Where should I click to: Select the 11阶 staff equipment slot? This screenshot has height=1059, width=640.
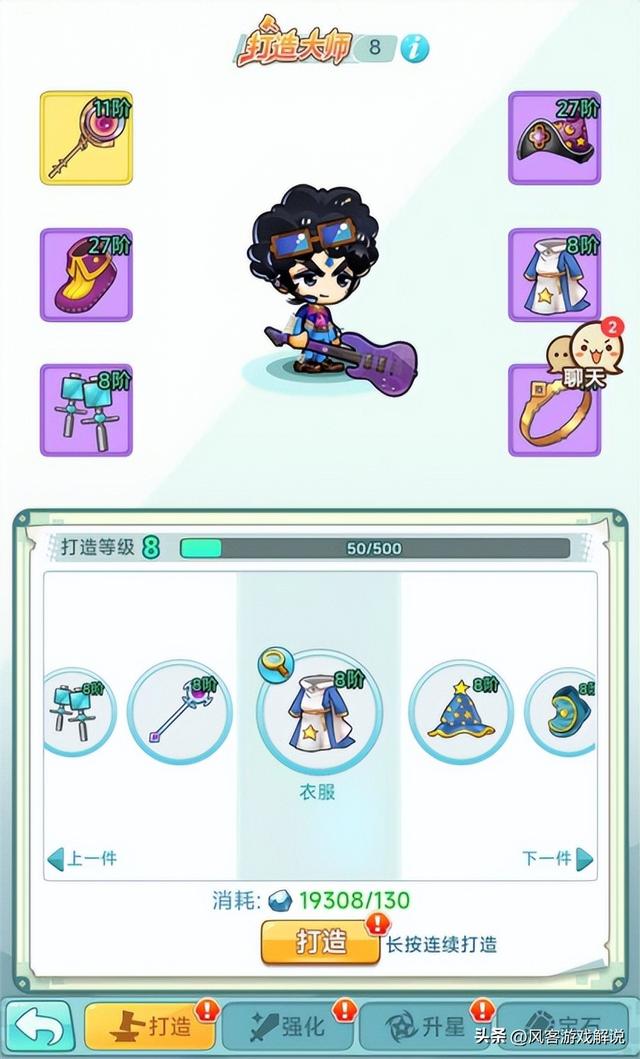(x=86, y=138)
